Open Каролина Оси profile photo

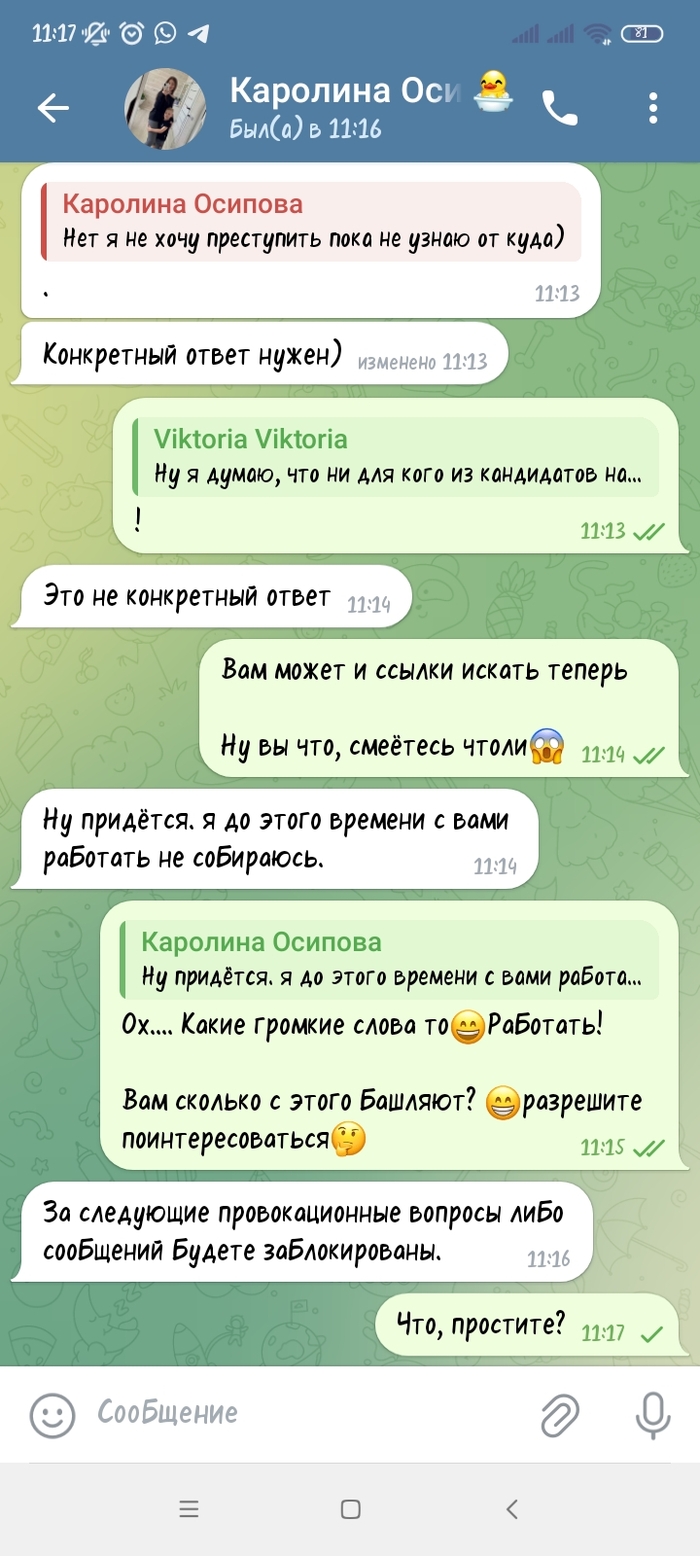[165, 108]
